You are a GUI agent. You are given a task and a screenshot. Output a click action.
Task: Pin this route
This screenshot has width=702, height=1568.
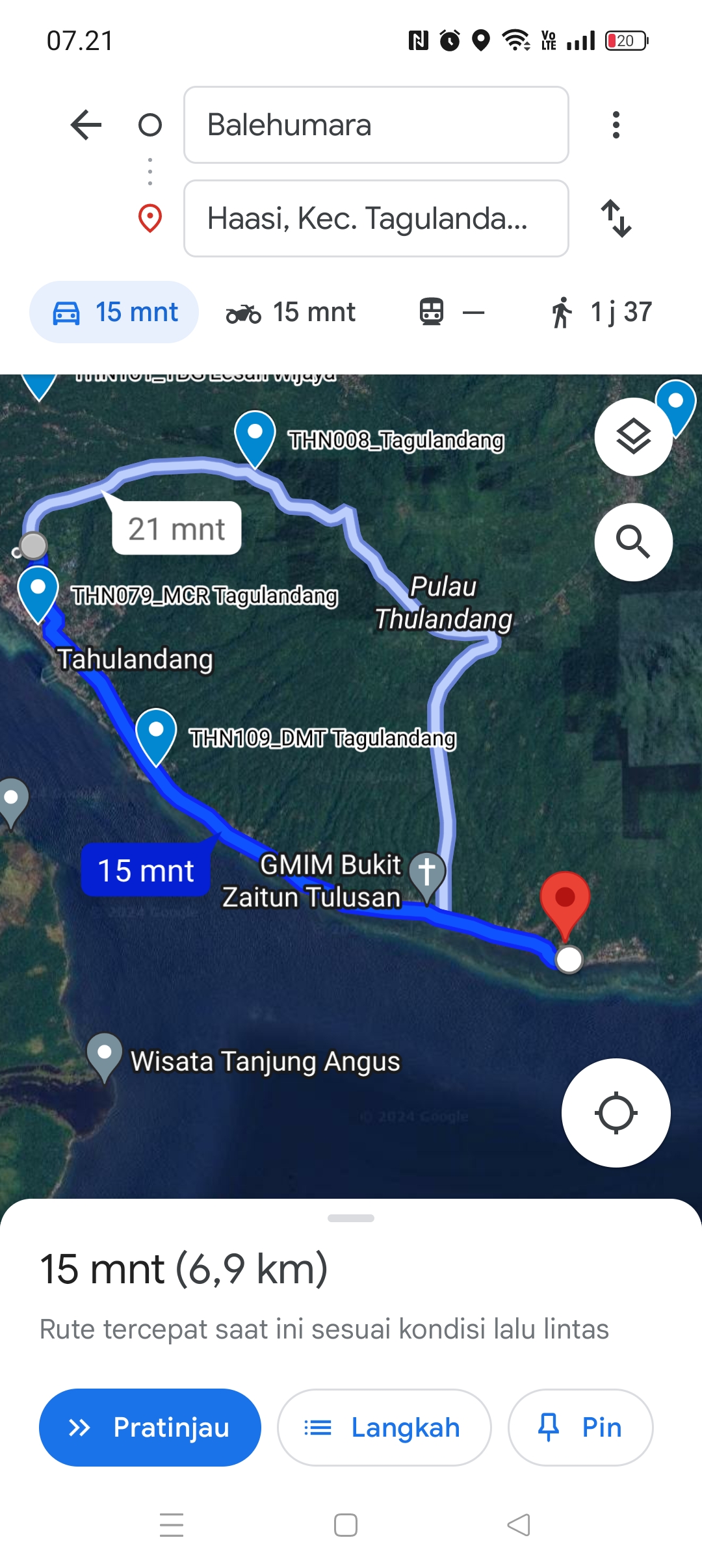click(x=580, y=1428)
